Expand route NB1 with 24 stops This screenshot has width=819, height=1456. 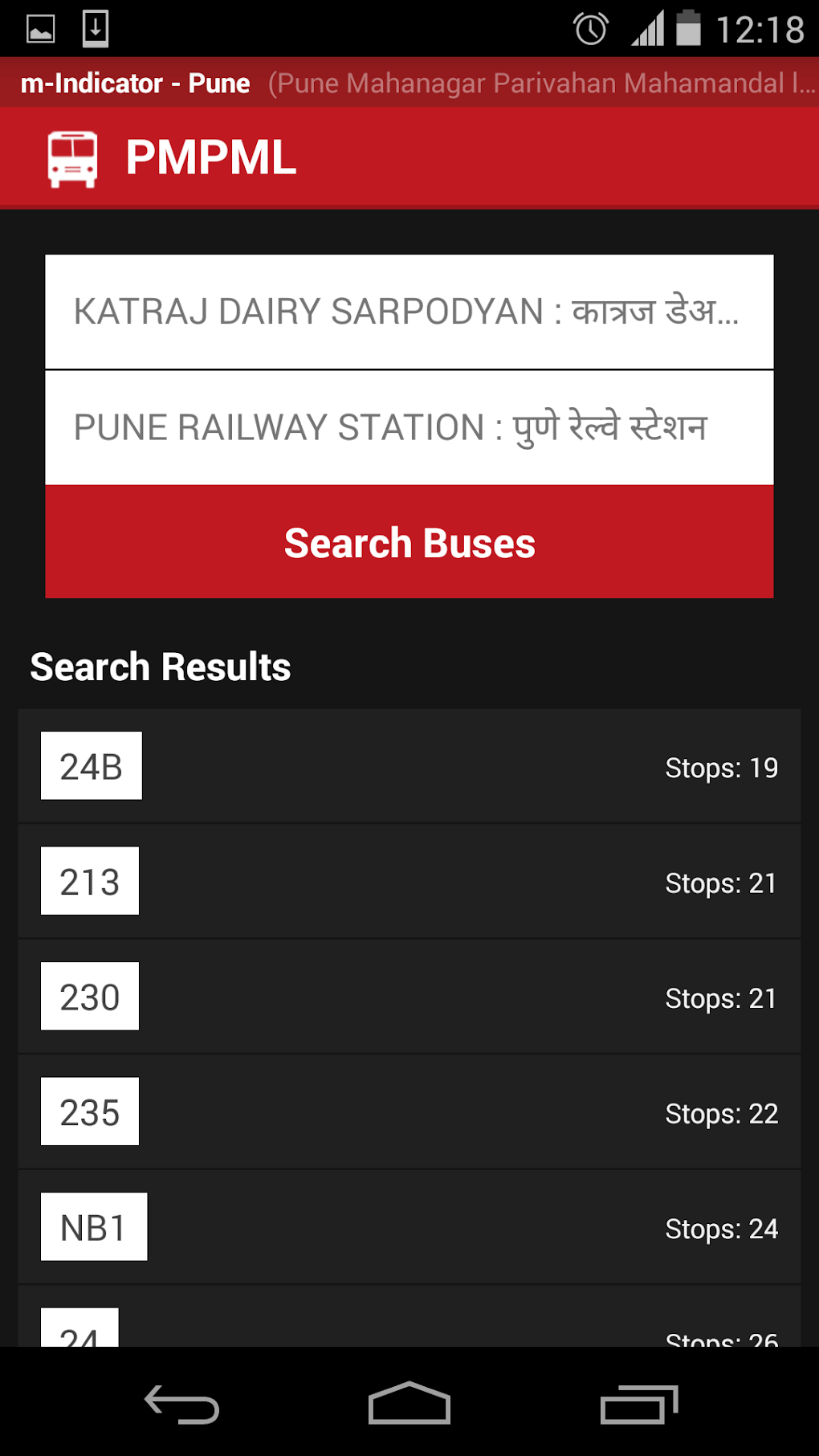(409, 1227)
